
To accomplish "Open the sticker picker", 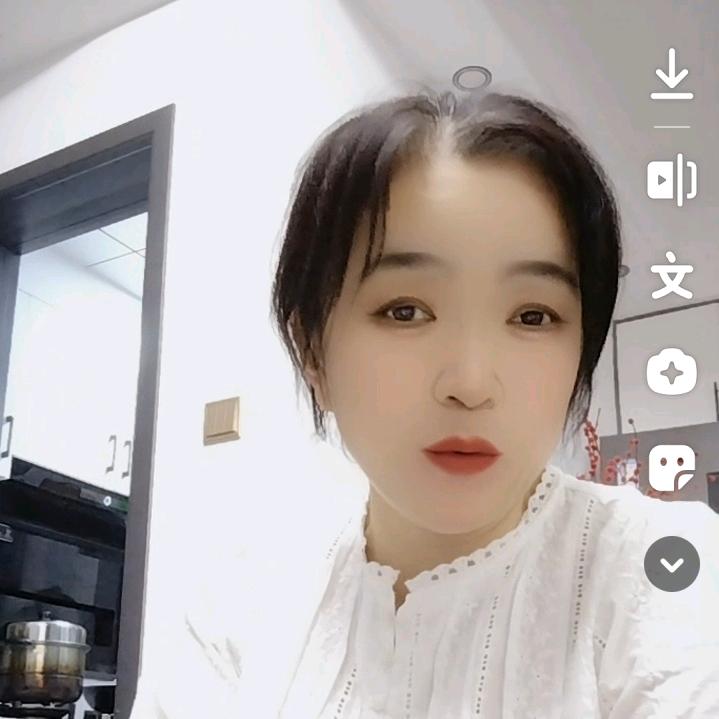I will pyautogui.click(x=672, y=467).
